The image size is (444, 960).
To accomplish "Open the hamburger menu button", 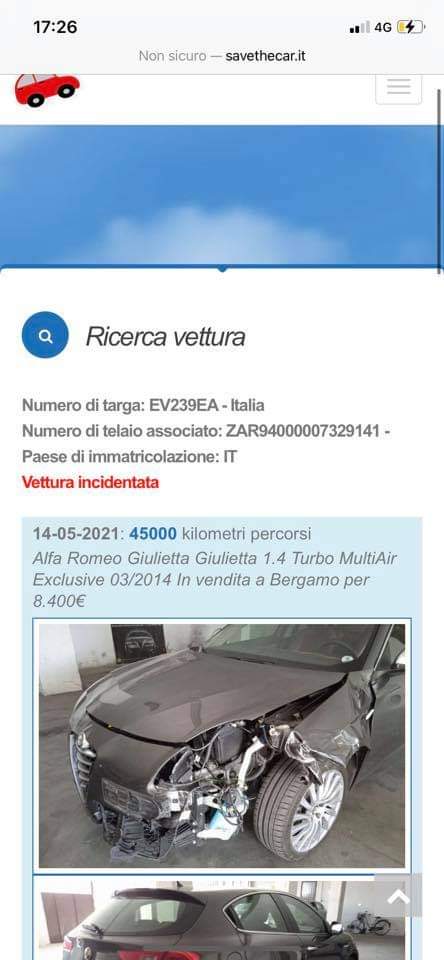I will click(398, 87).
